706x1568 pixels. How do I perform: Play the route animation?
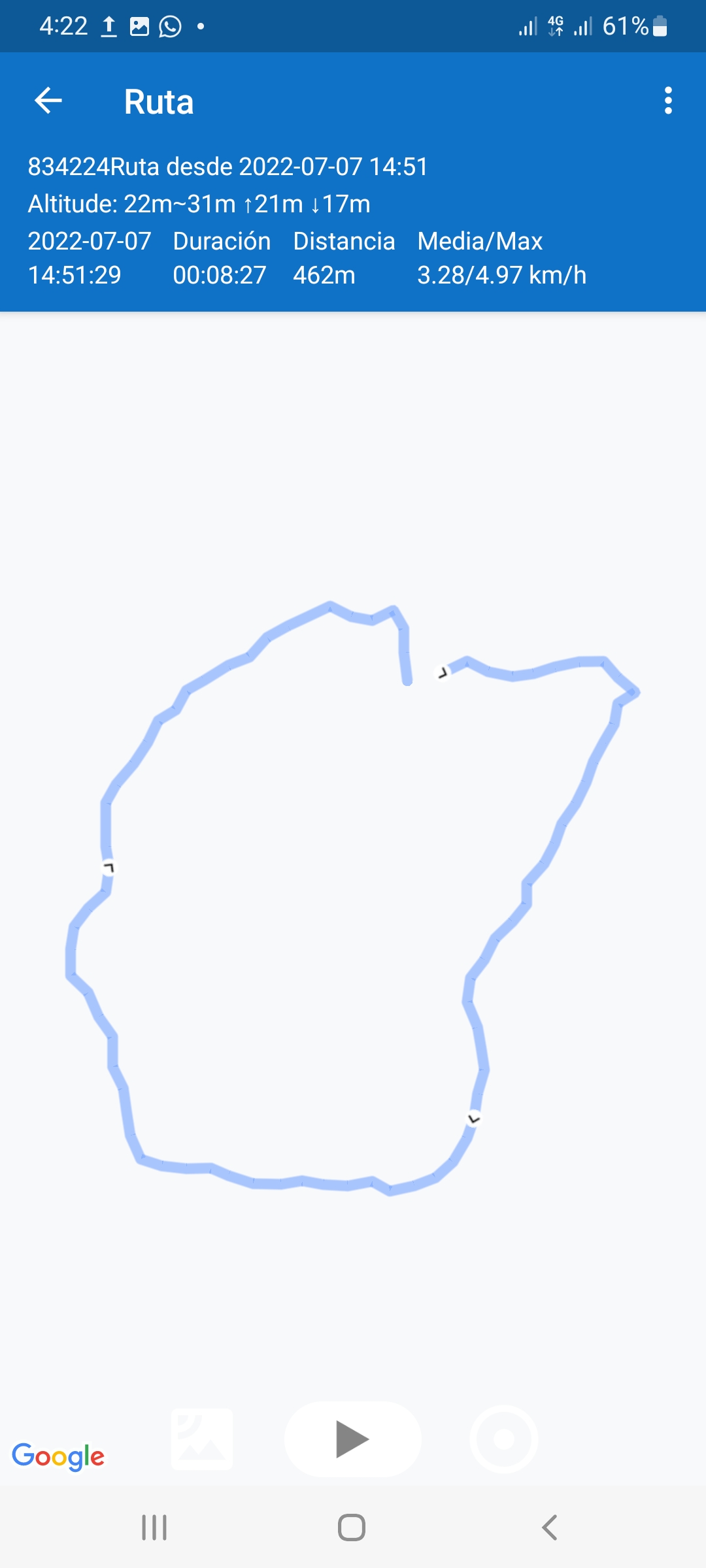click(x=352, y=1439)
